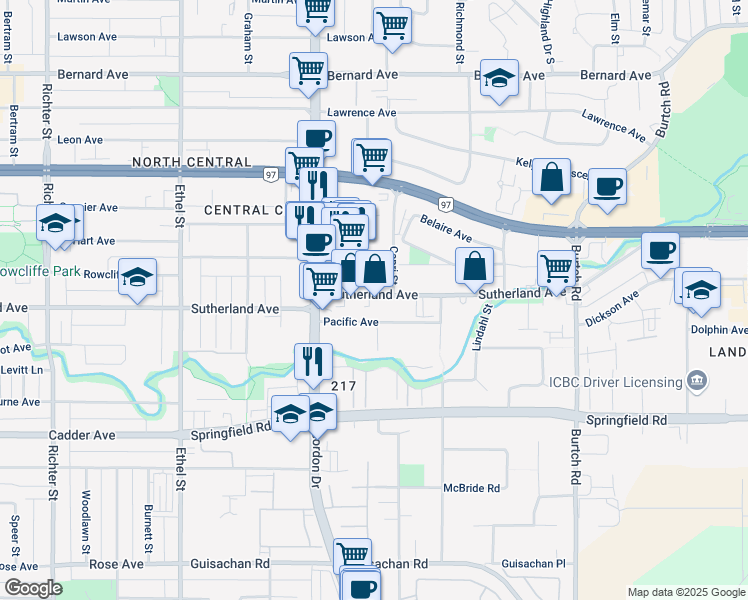This screenshot has width=748, height=600.
Task: Select the school marker on Springfield Rd
Action: [291, 412]
